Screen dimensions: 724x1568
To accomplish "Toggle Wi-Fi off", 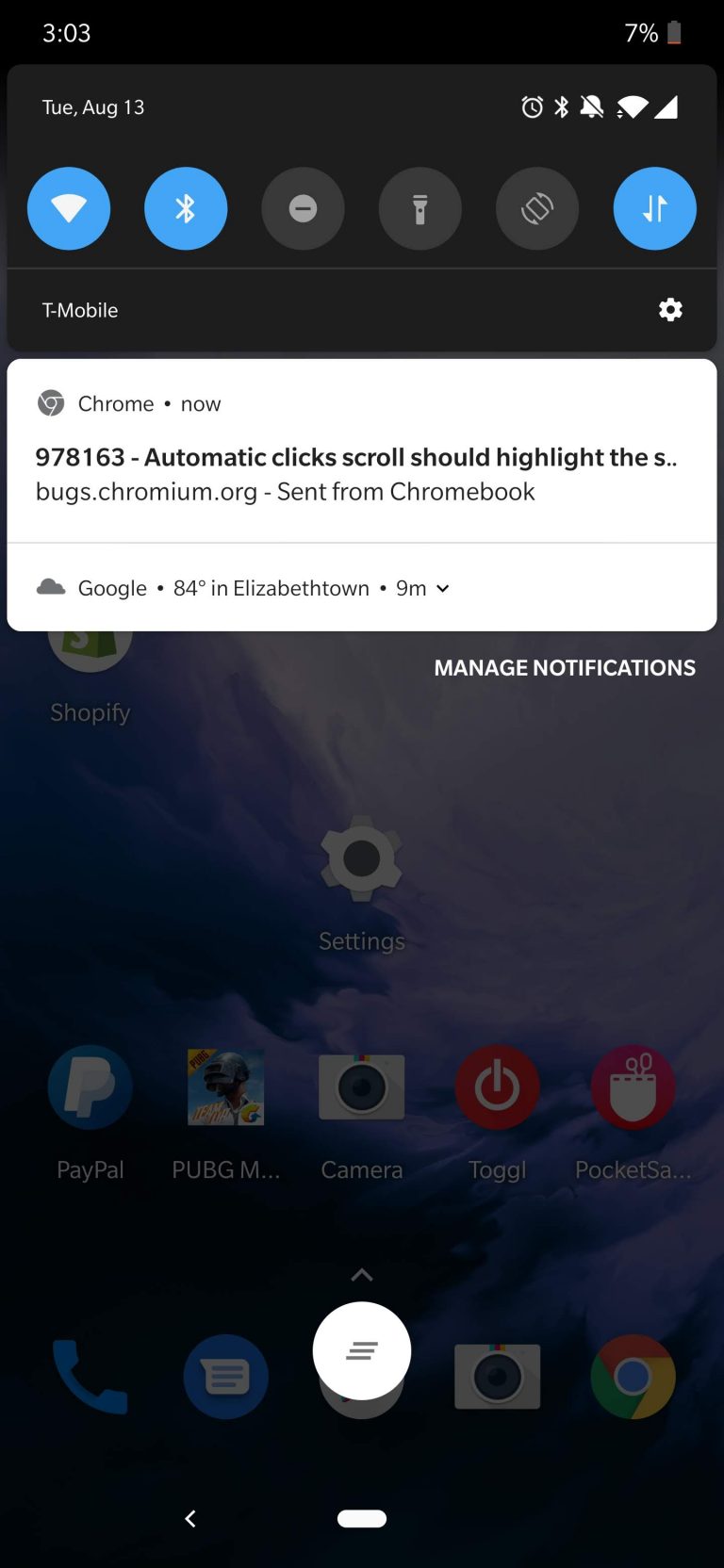I will click(x=69, y=208).
